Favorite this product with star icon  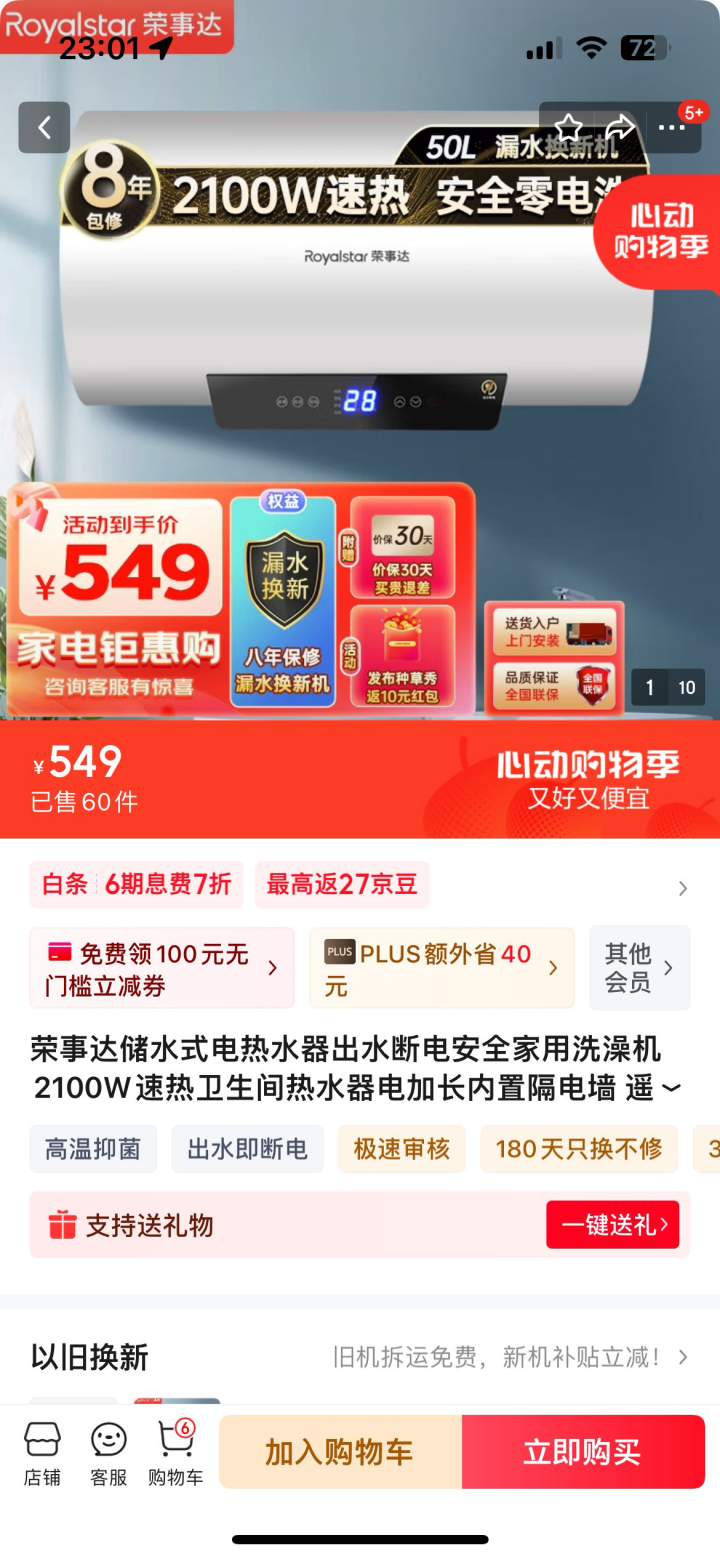568,127
